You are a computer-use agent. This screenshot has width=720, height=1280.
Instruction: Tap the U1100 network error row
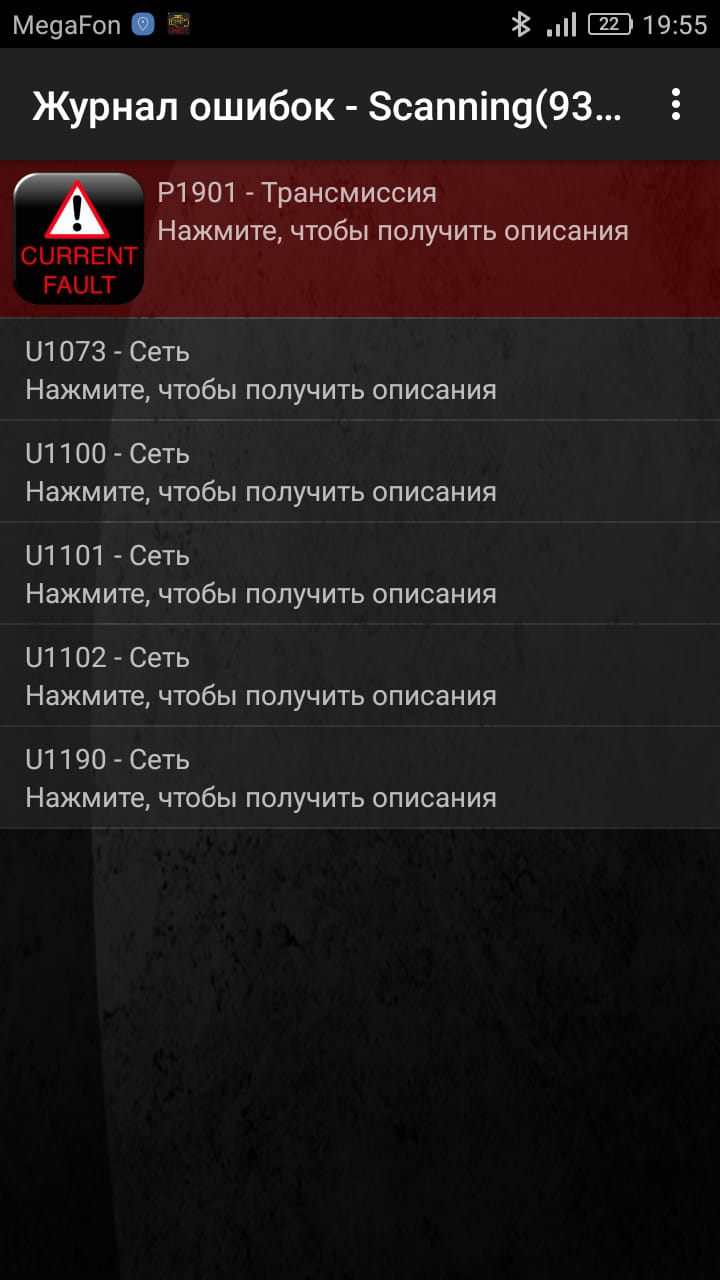[360, 472]
